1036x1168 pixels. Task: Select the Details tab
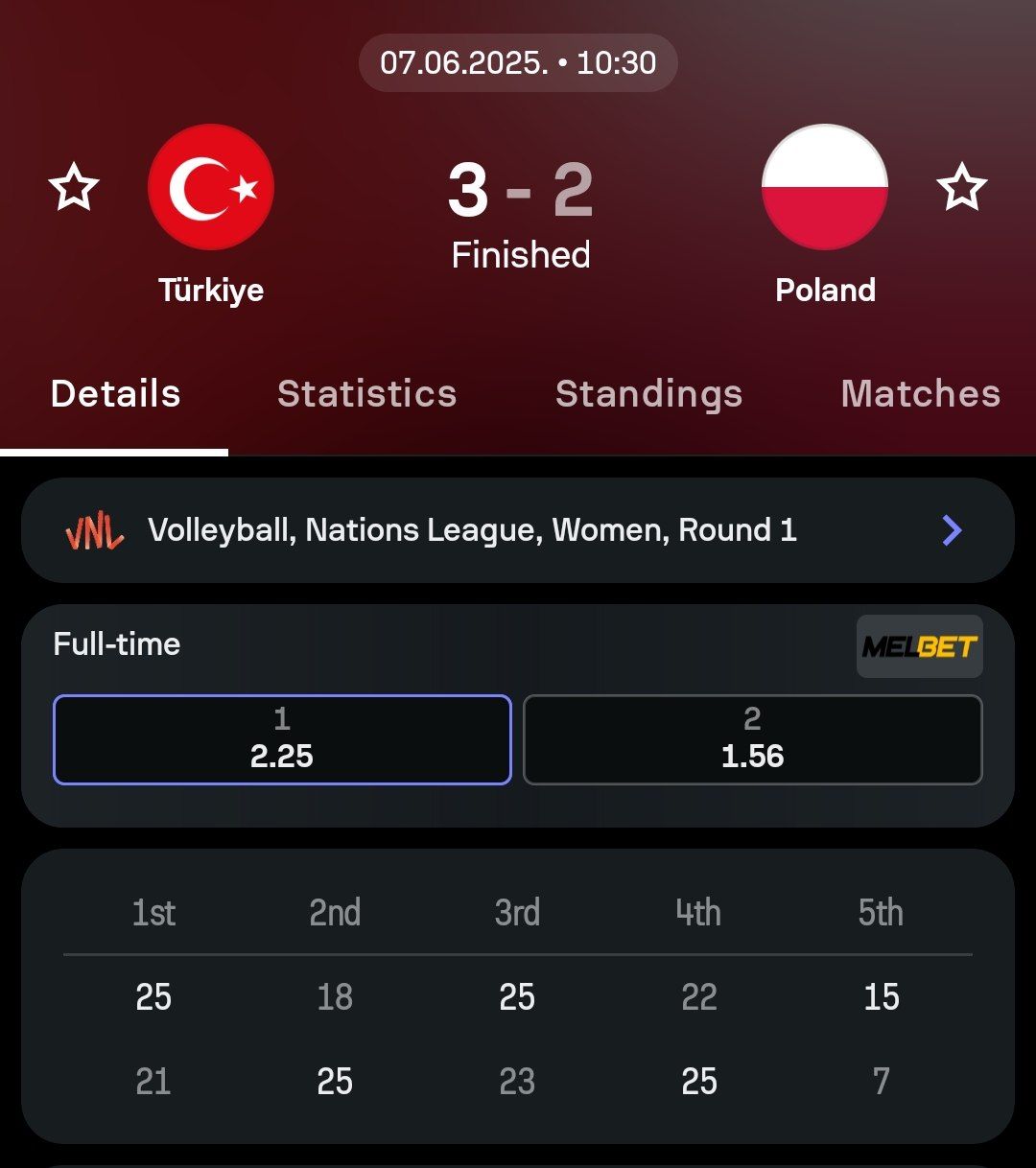115,394
